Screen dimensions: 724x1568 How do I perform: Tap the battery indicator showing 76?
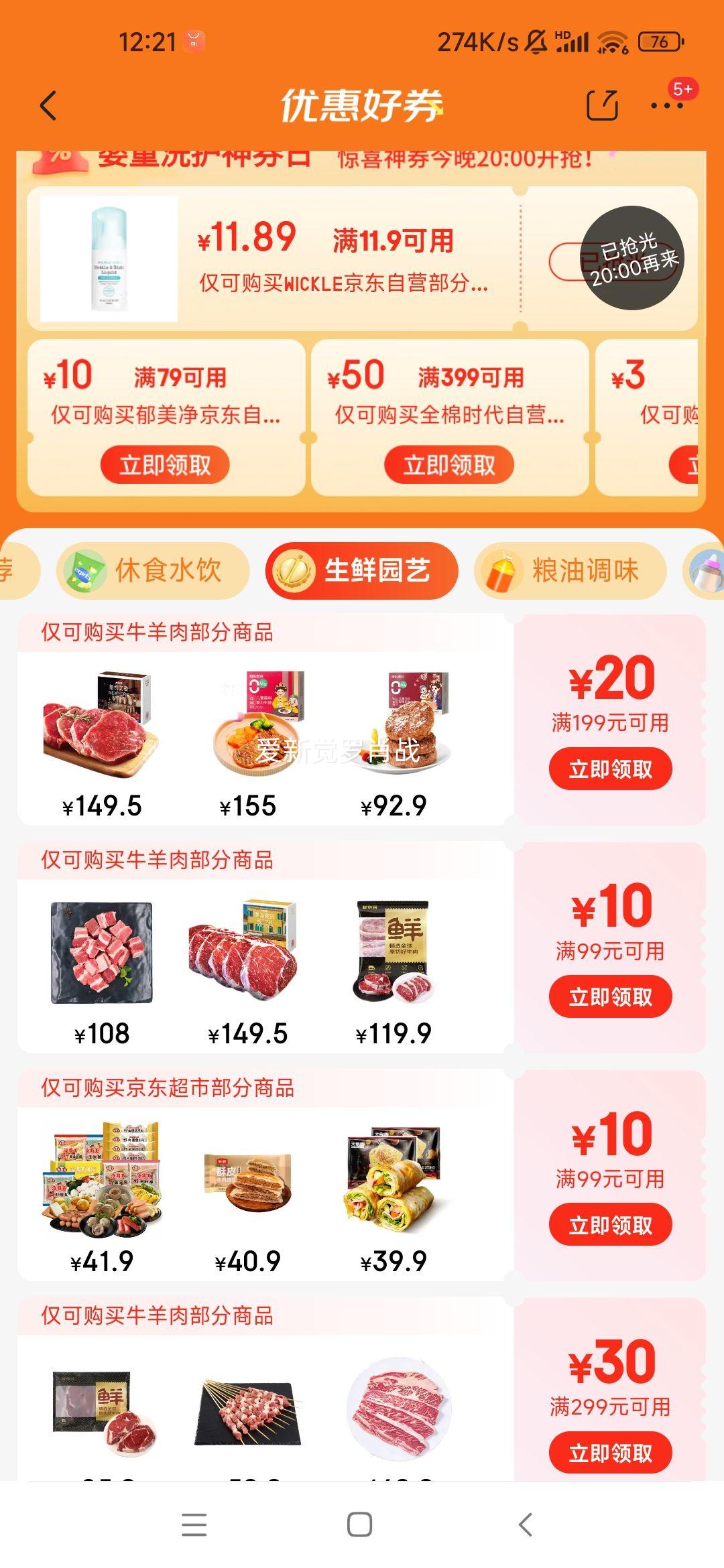click(655, 42)
